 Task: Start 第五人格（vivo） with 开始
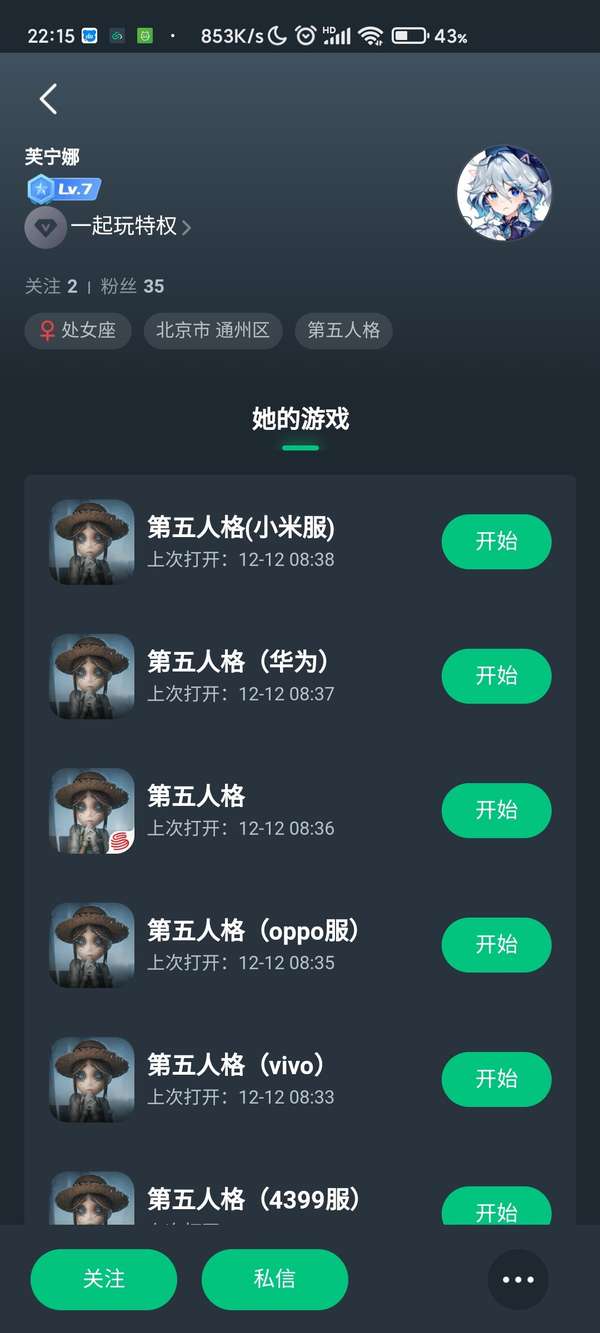point(496,1078)
